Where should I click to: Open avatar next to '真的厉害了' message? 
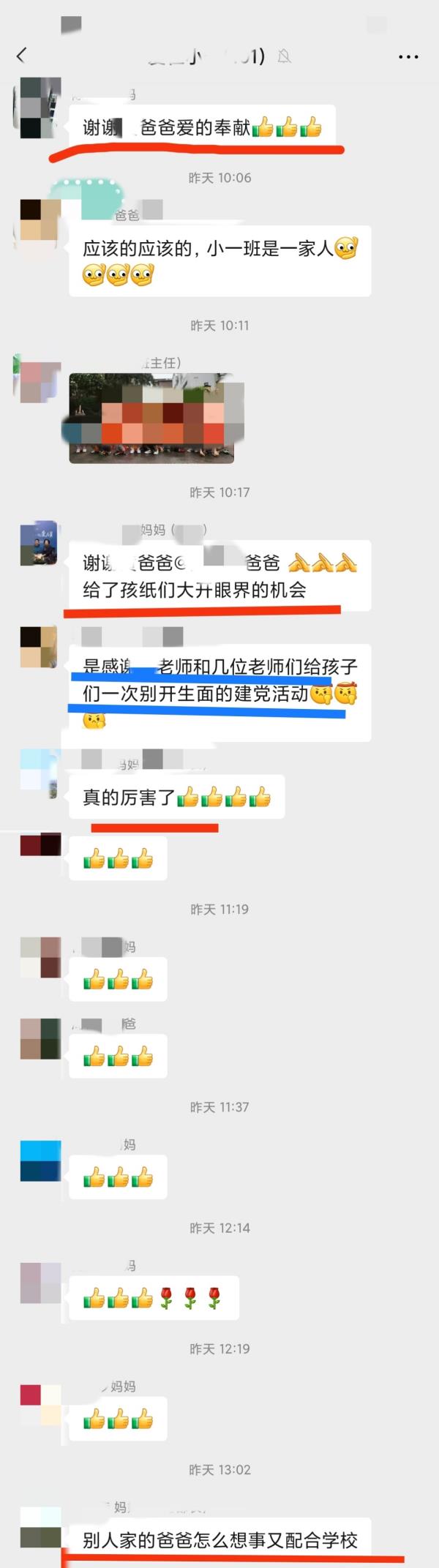(x=40, y=771)
